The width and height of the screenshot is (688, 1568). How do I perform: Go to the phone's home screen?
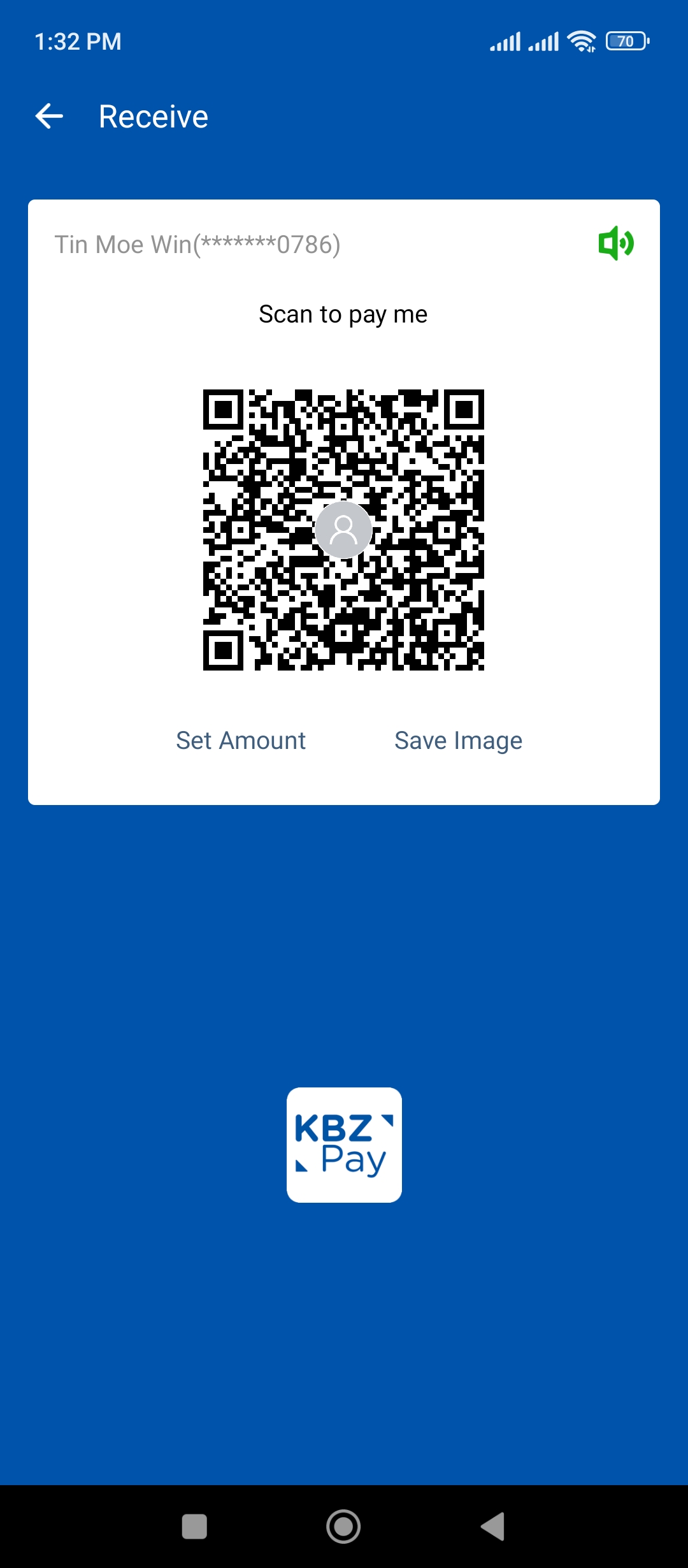click(343, 1527)
